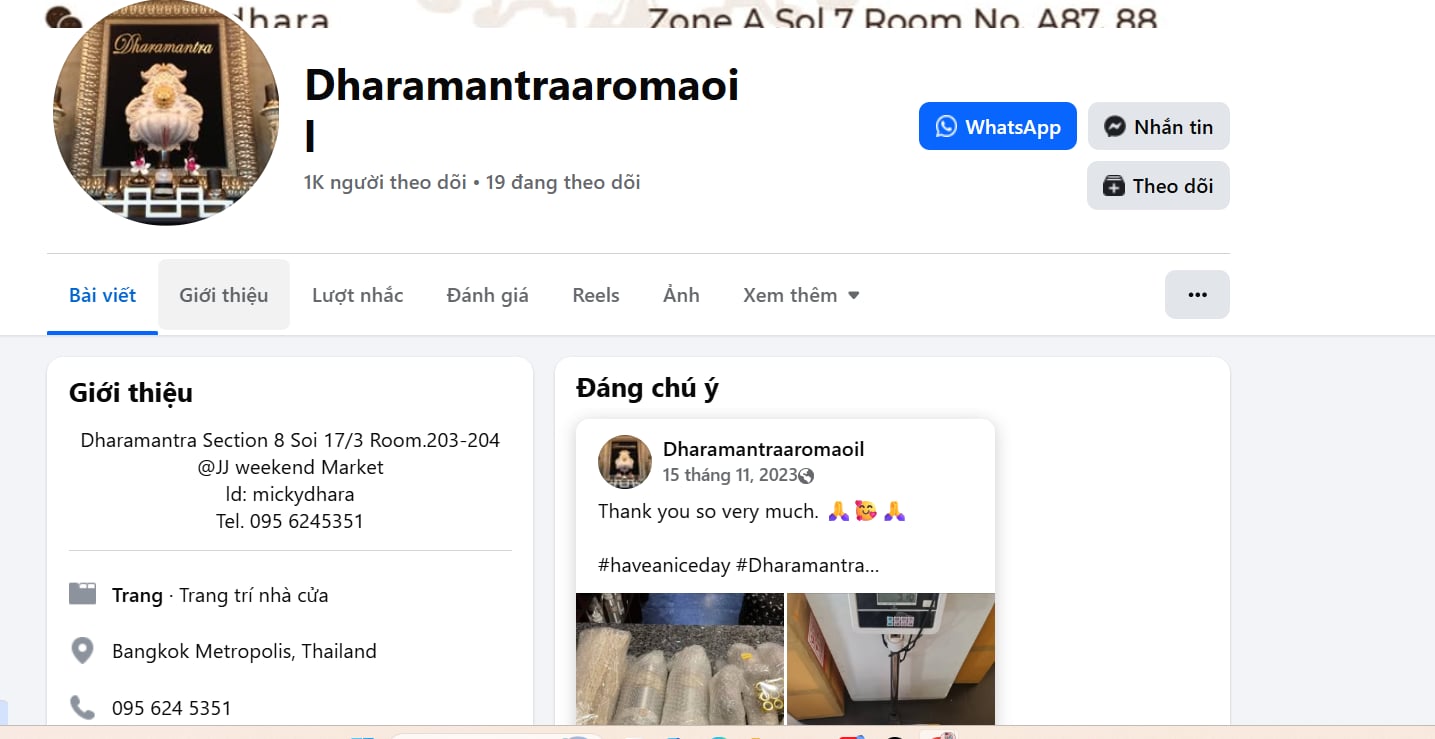
Task: Tap the Nhắn tin message button
Action: click(1158, 127)
